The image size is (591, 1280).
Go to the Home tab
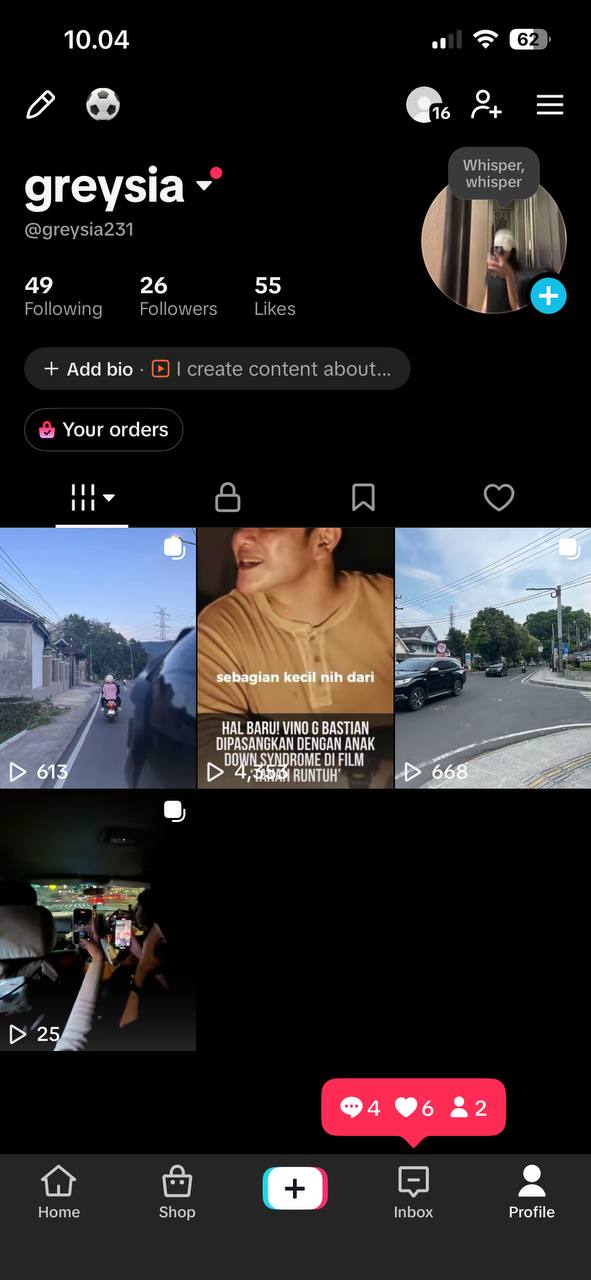point(59,1192)
